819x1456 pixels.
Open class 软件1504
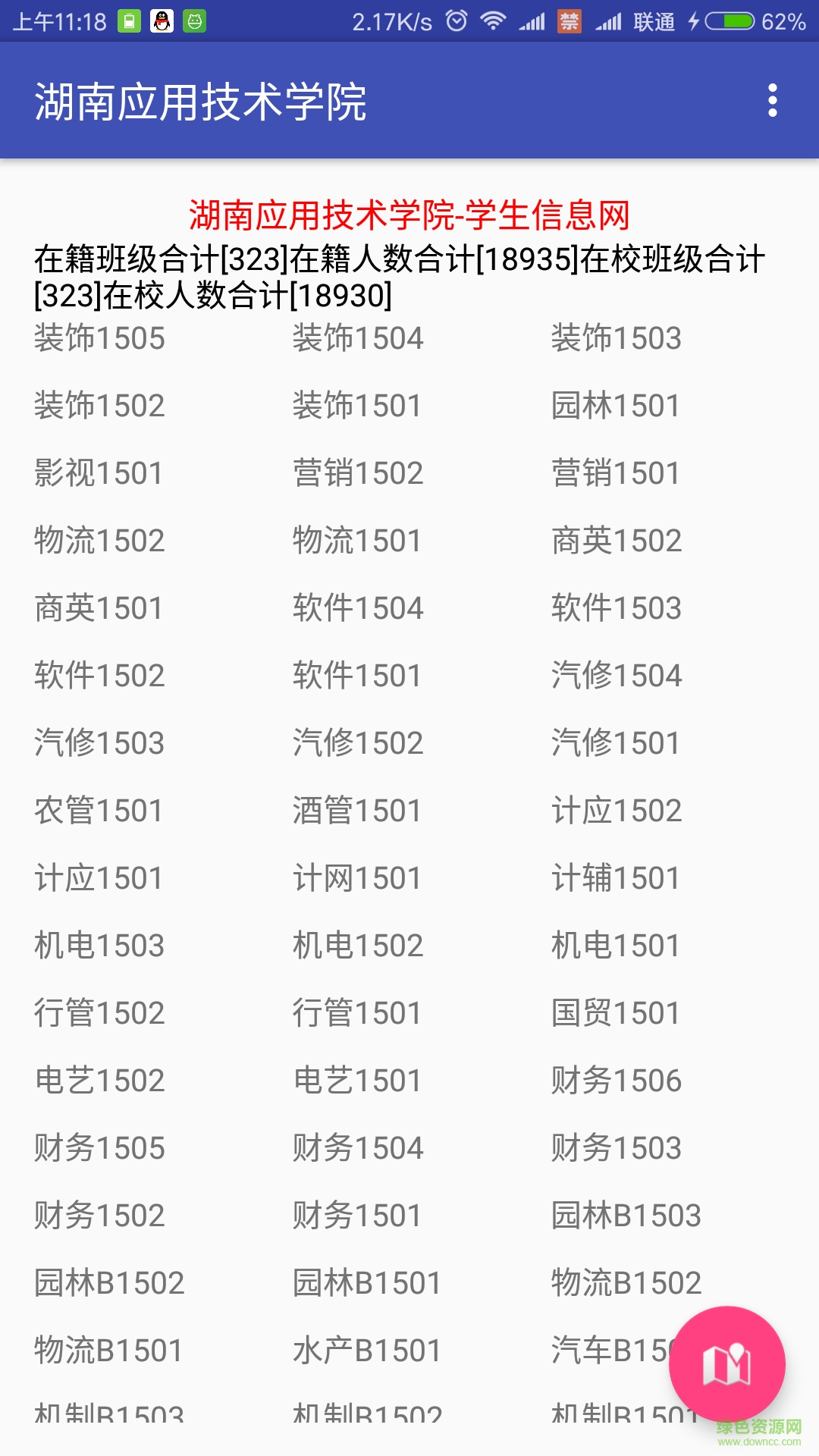(358, 608)
